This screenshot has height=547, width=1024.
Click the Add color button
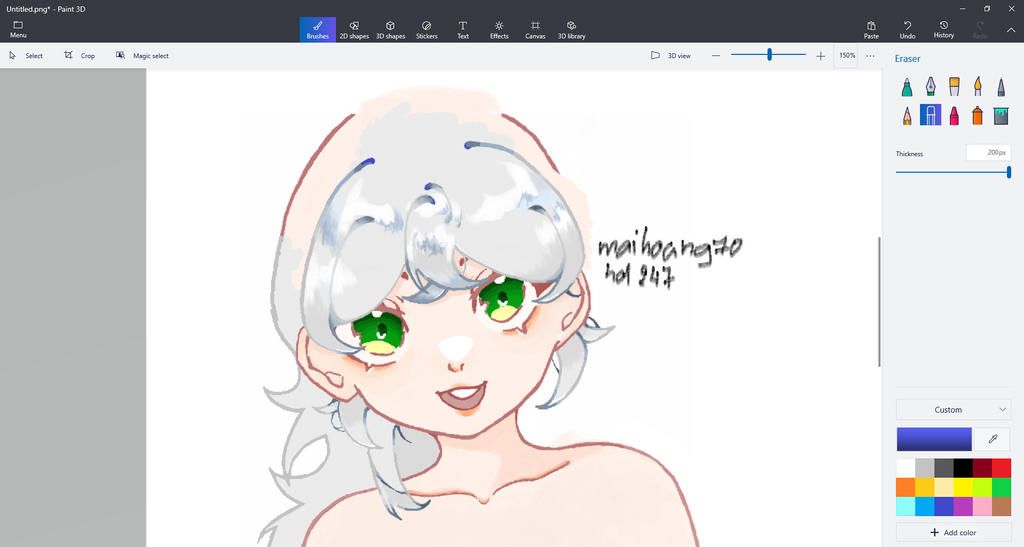953,532
